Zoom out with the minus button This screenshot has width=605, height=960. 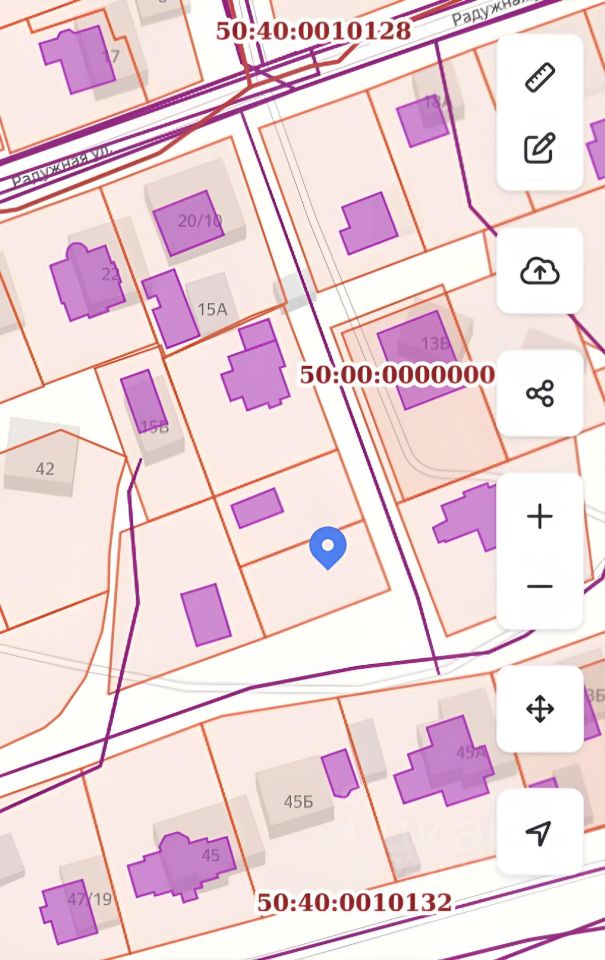point(540,587)
